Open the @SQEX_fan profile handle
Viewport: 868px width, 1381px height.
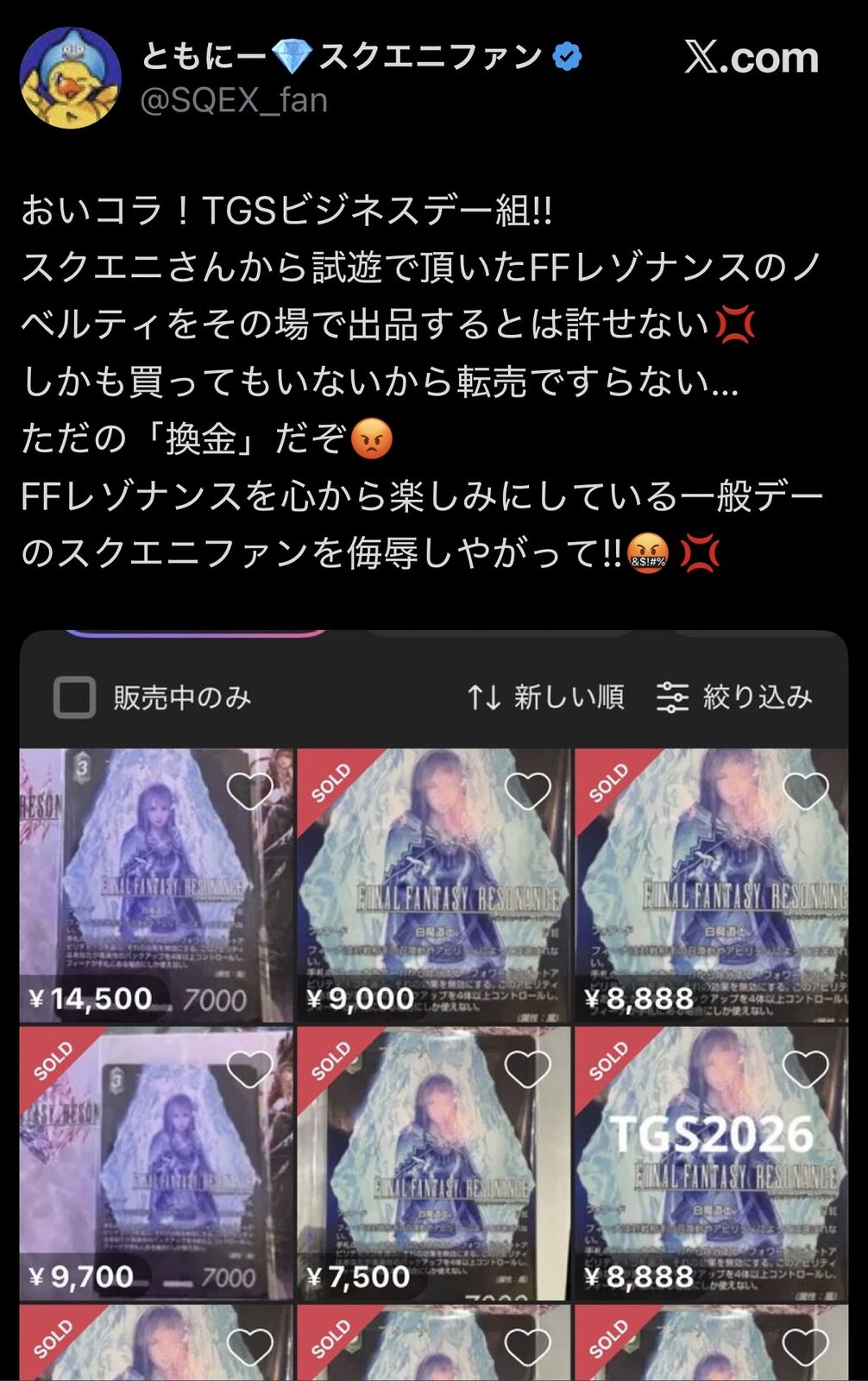pos(234,101)
